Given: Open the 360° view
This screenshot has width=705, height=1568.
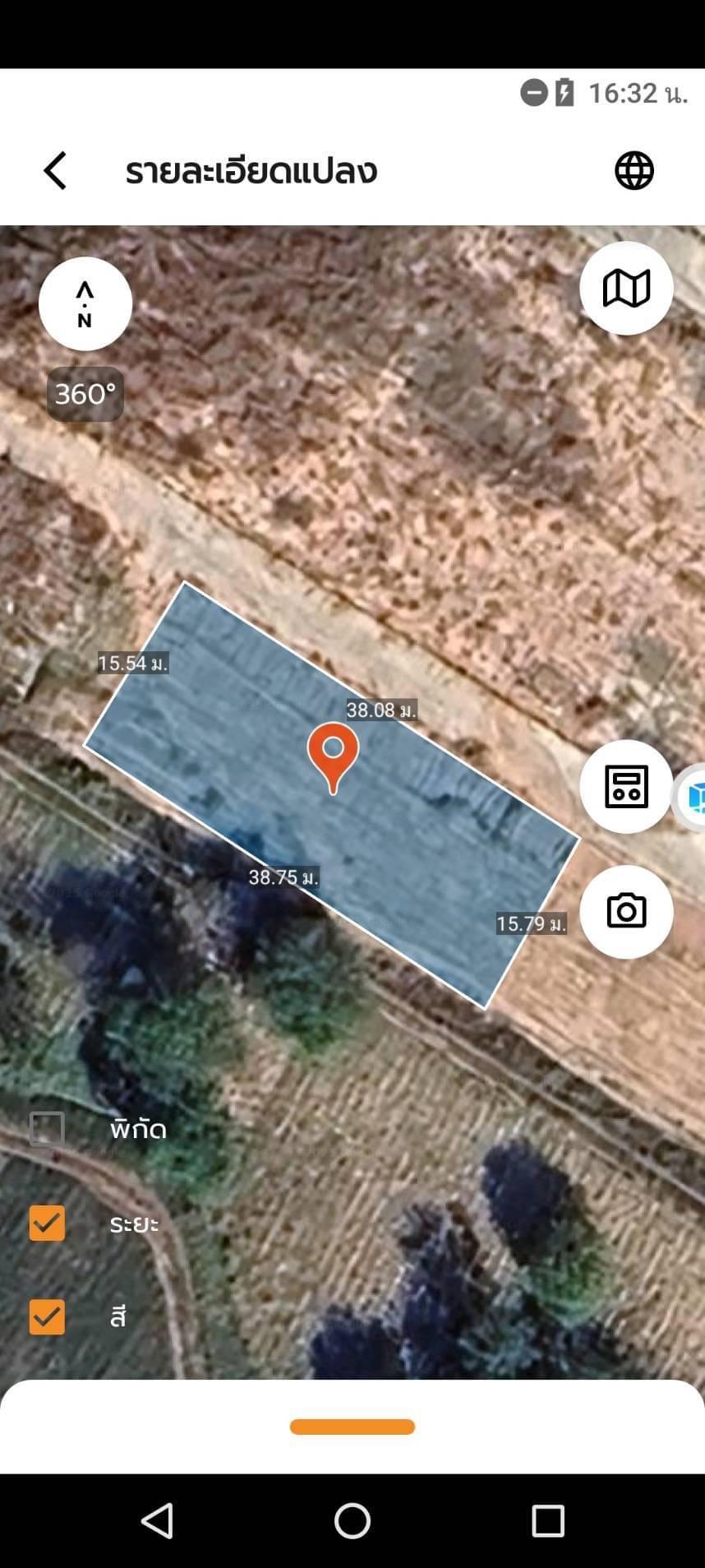Looking at the screenshot, I should (85, 394).
